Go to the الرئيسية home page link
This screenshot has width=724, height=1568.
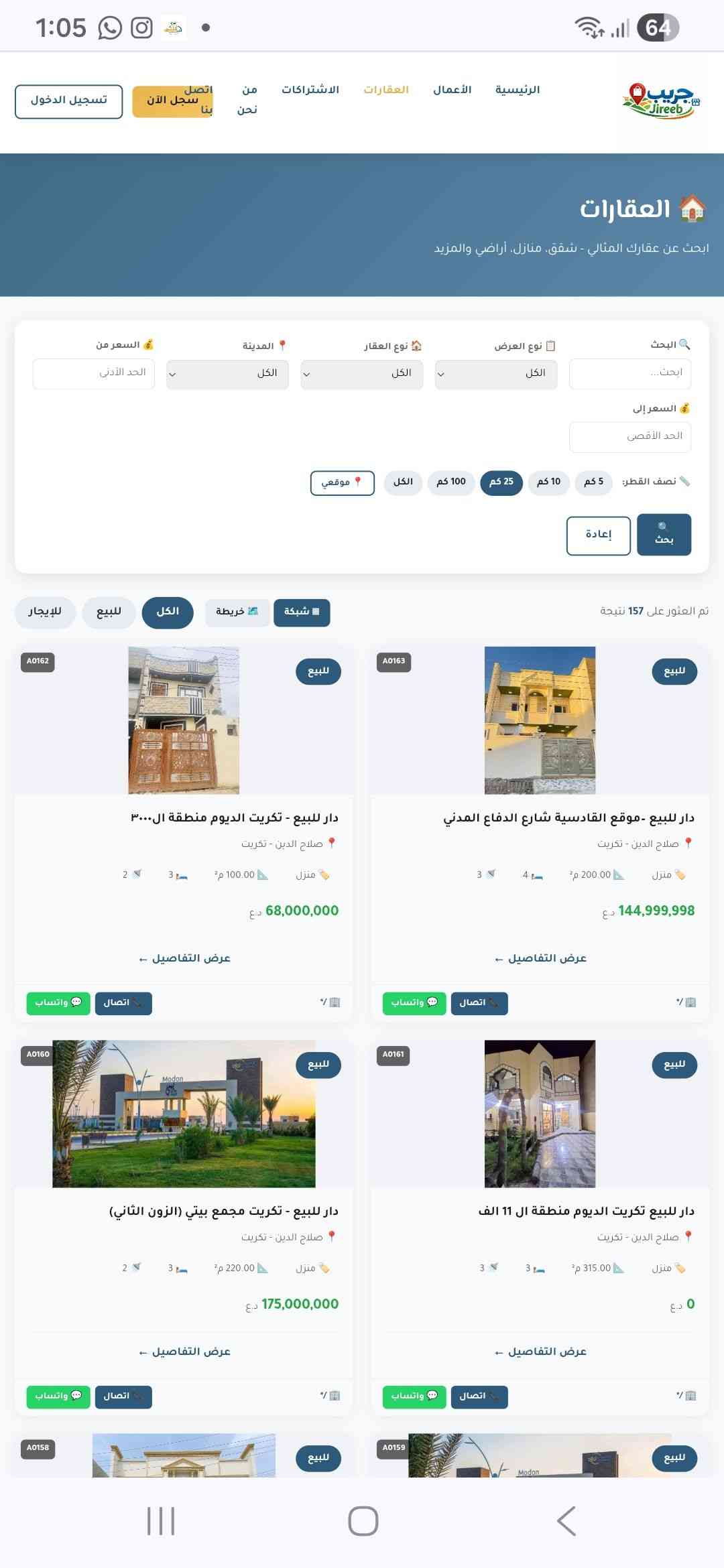518,90
